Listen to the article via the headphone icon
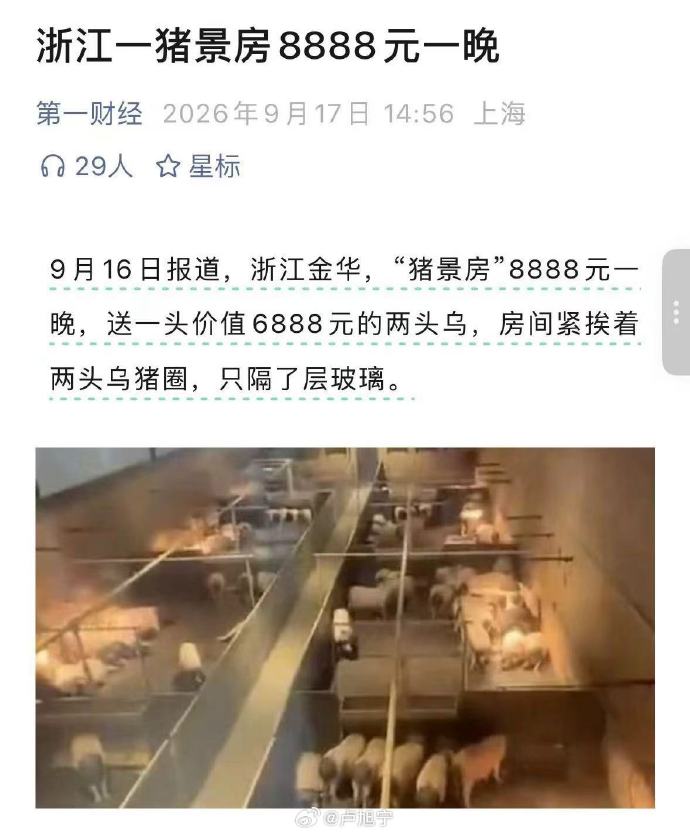This screenshot has height=834, width=690. [x=53, y=166]
